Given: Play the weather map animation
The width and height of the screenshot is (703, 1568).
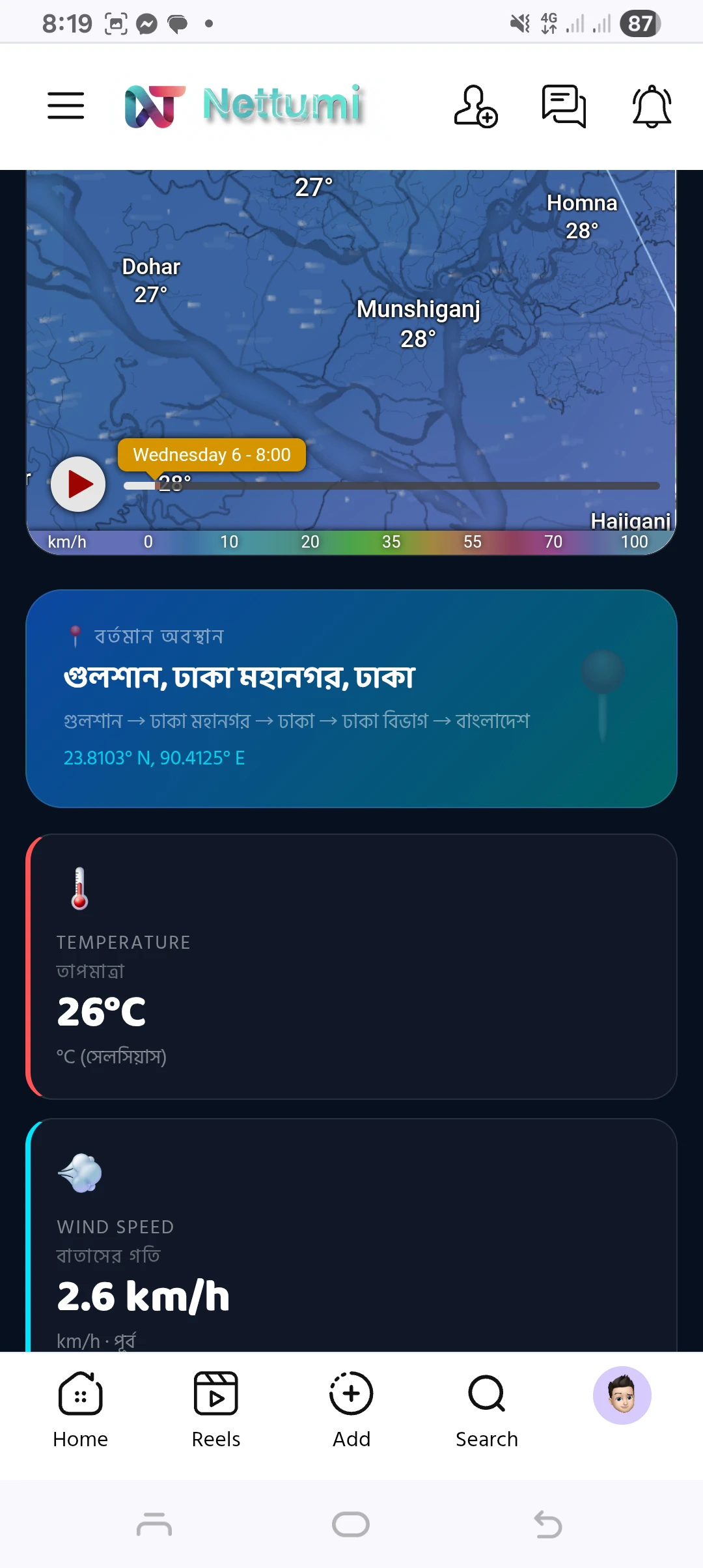Looking at the screenshot, I should 78,484.
